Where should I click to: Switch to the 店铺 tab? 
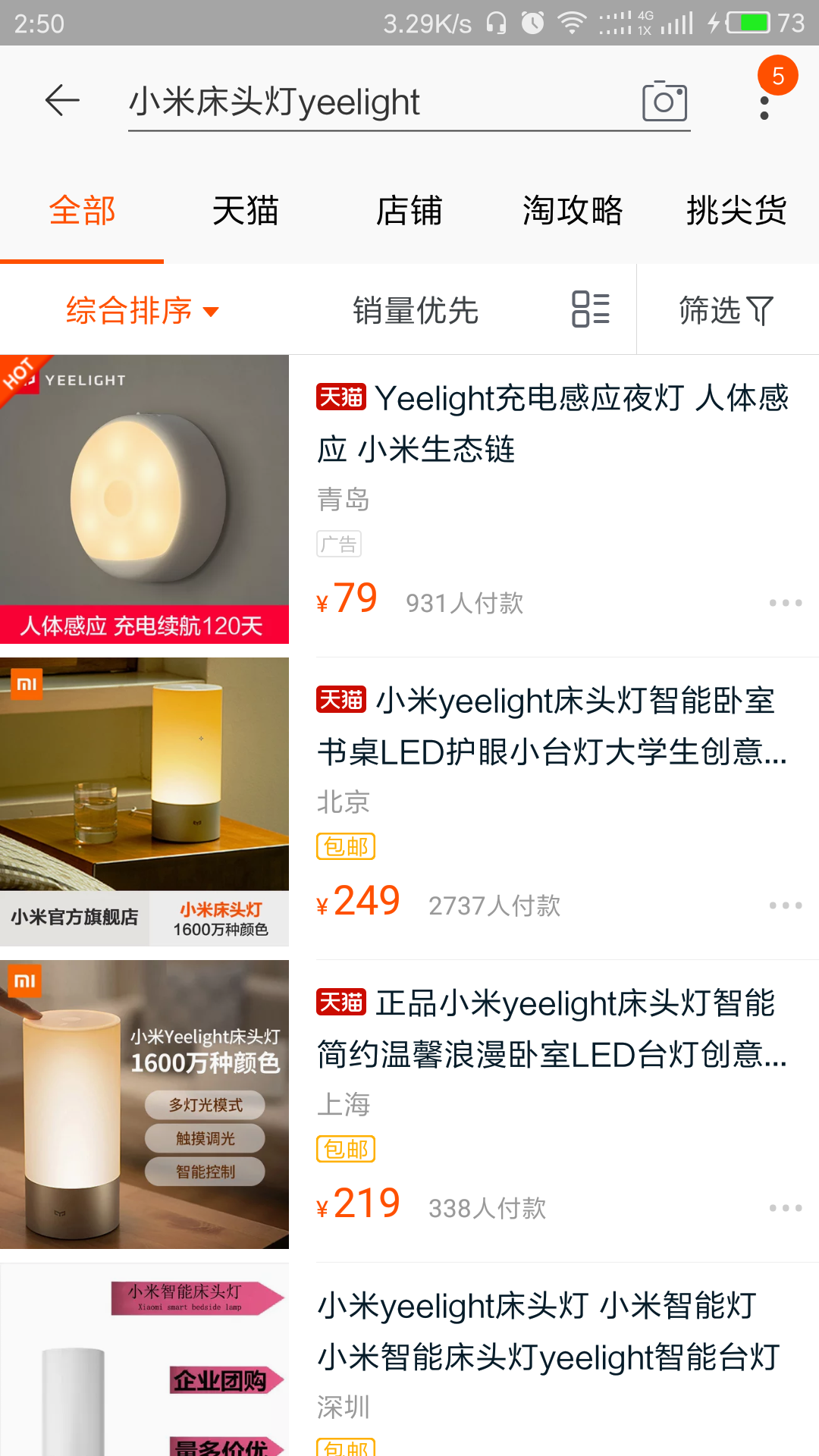point(409,211)
